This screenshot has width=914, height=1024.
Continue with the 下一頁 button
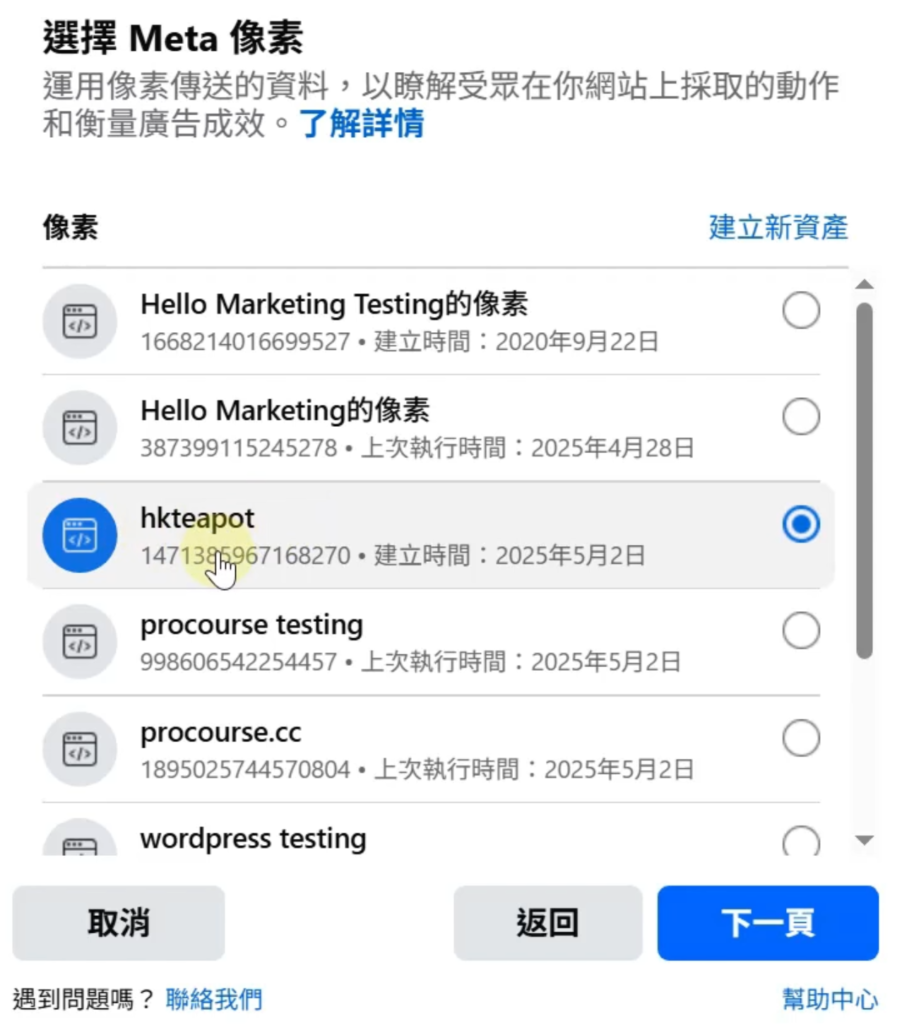point(767,923)
